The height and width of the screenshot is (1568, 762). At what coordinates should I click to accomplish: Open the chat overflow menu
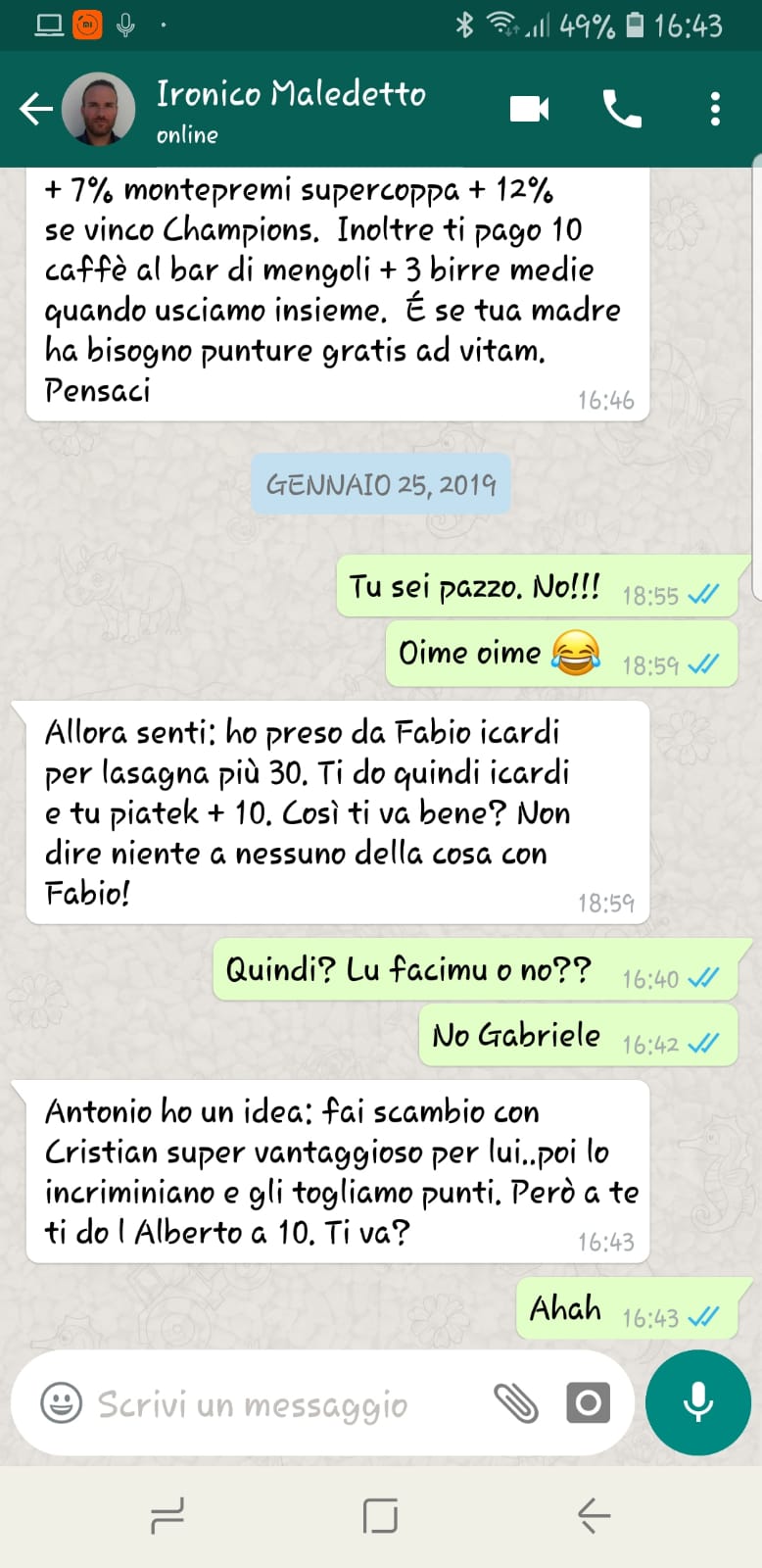coord(715,109)
